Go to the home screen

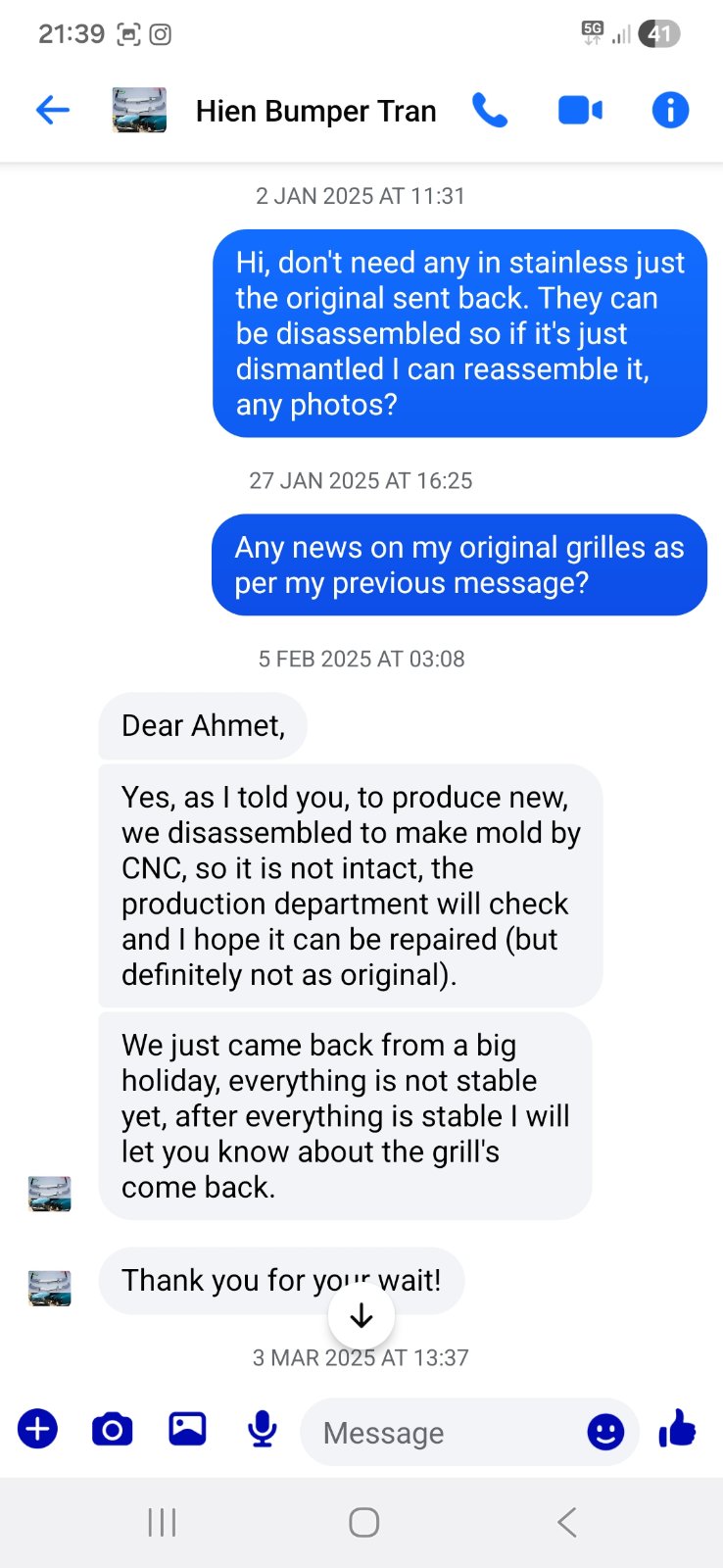click(x=363, y=1522)
